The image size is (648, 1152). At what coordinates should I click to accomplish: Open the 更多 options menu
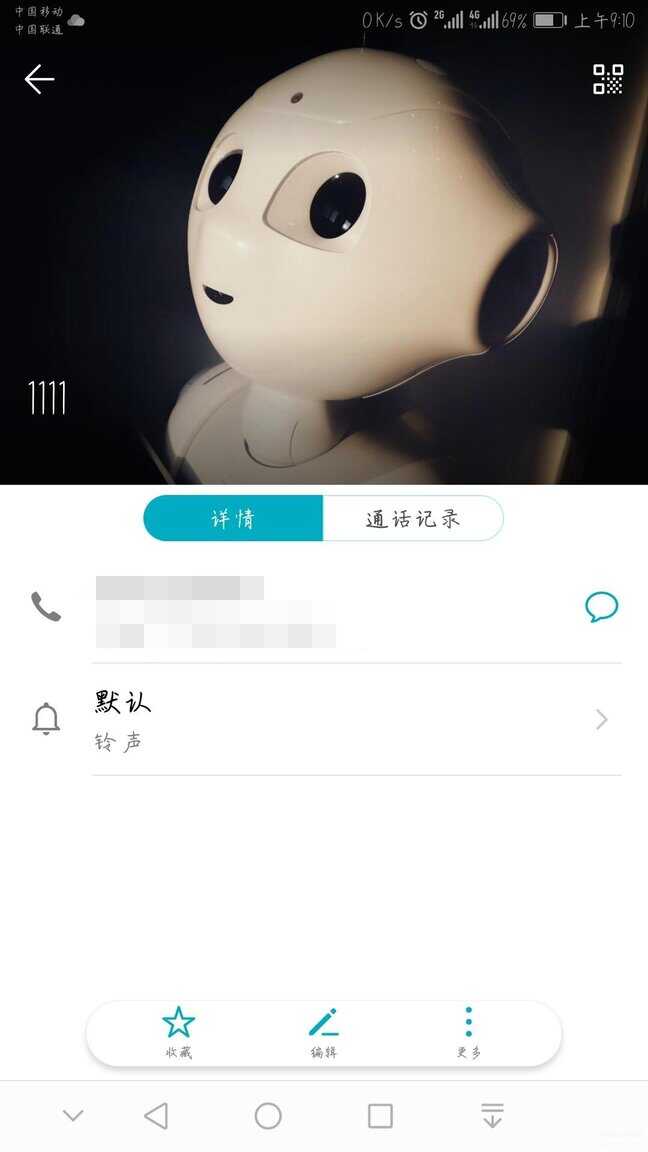468,1032
